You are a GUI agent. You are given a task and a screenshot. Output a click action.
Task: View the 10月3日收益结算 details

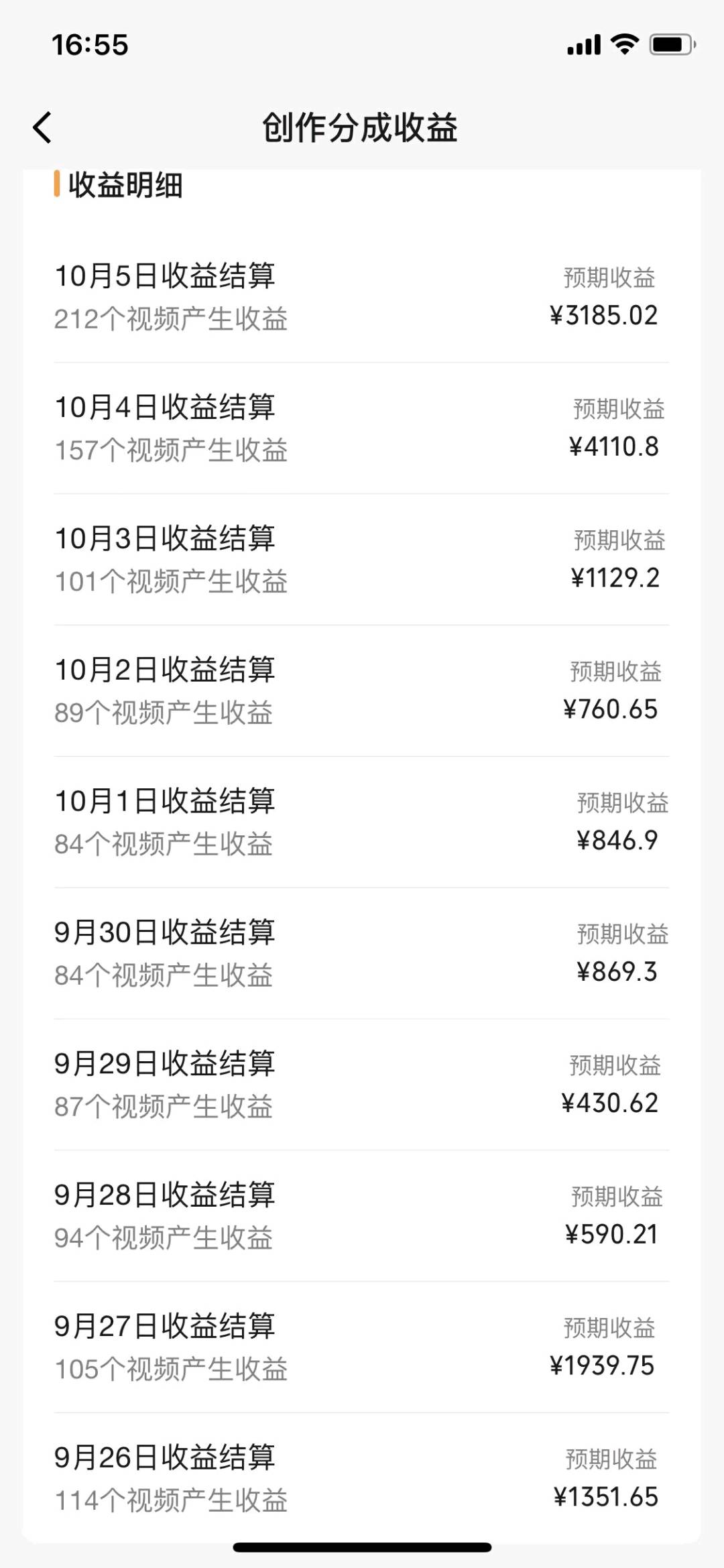click(x=362, y=560)
